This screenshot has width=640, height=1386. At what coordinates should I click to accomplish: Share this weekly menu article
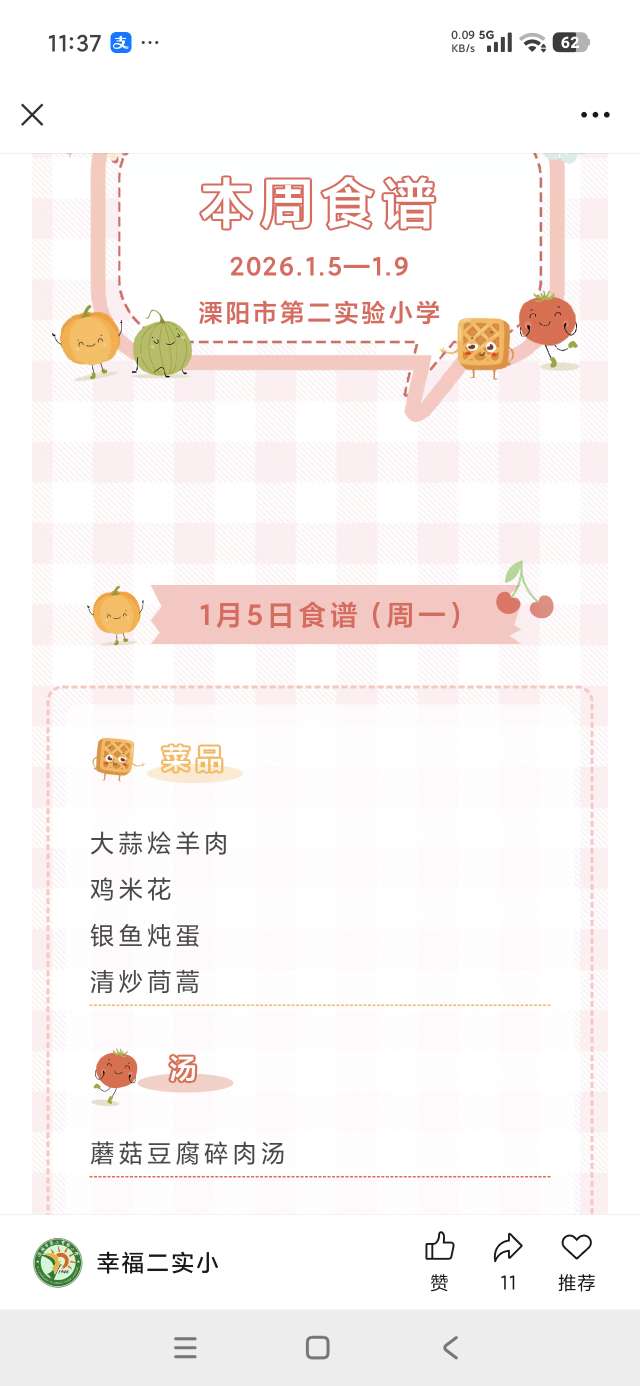click(x=508, y=1260)
